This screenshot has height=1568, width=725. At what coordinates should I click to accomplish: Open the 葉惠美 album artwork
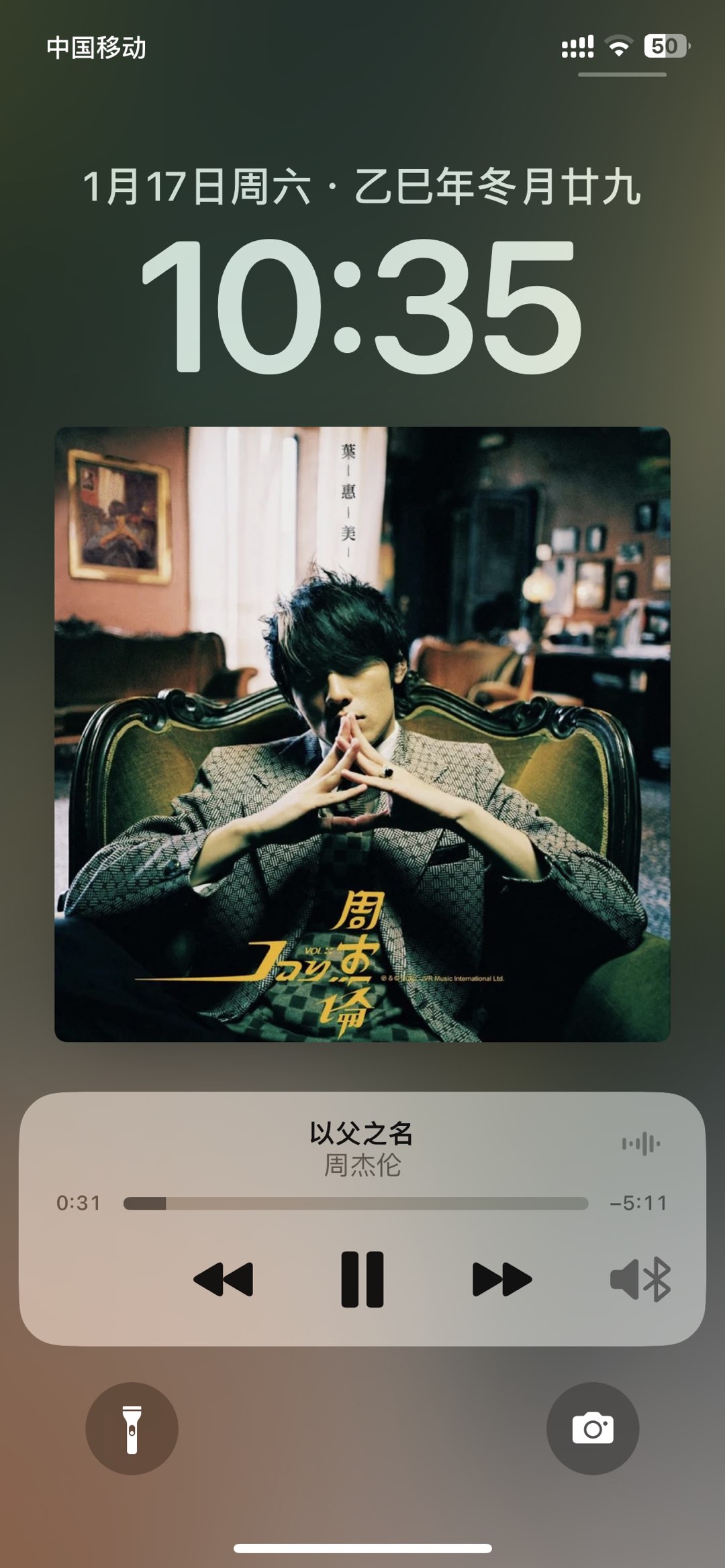[362, 734]
